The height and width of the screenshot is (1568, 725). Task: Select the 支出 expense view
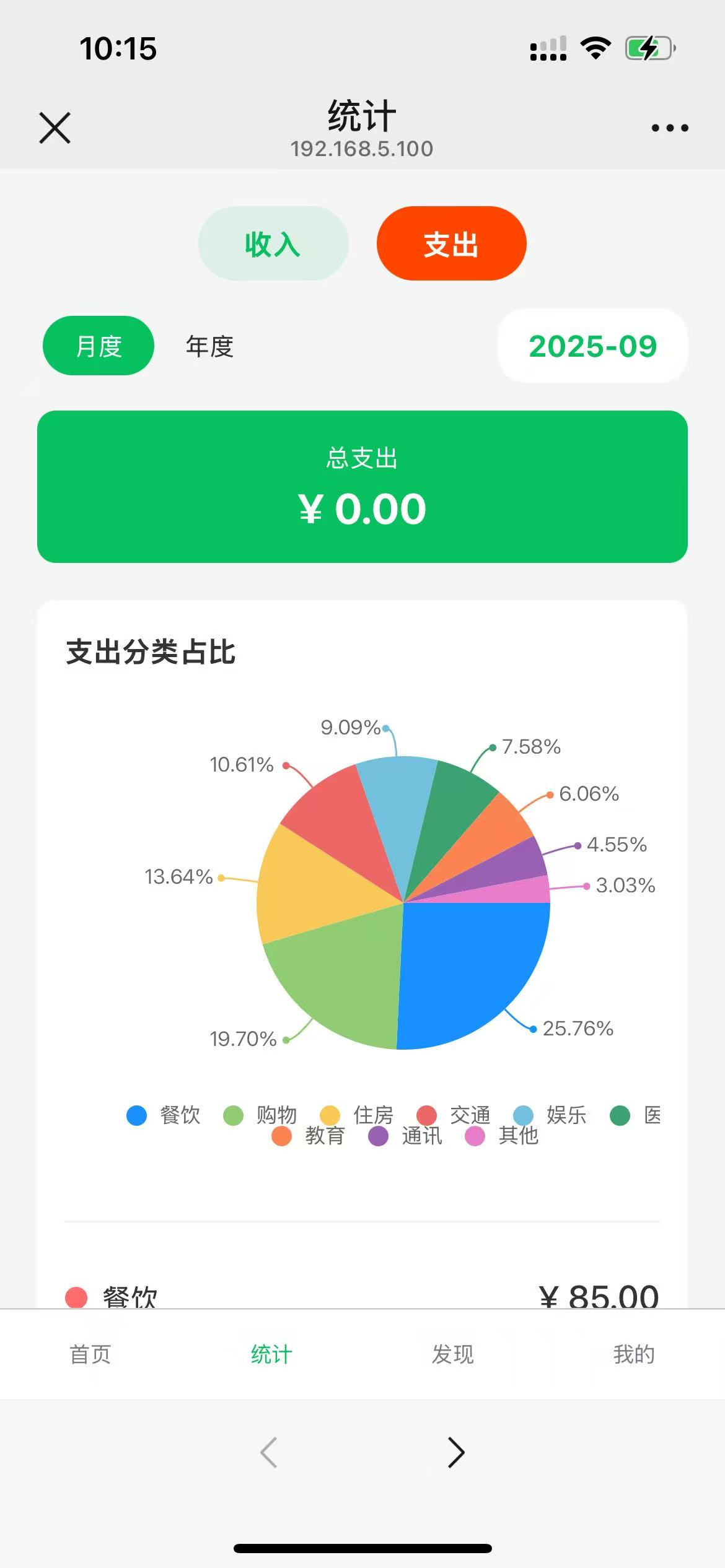451,244
